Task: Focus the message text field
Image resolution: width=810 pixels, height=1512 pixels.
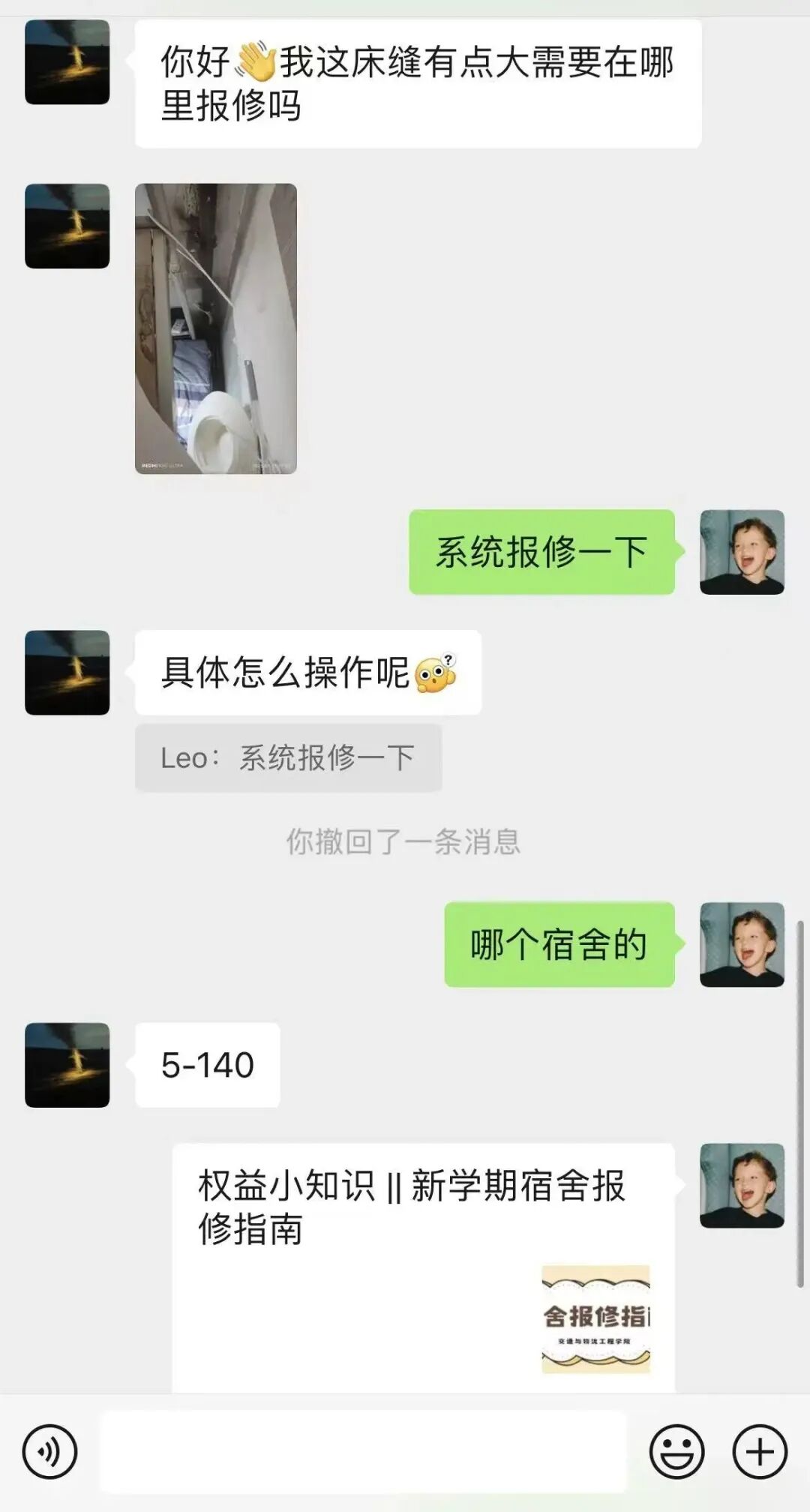Action: (x=363, y=1452)
